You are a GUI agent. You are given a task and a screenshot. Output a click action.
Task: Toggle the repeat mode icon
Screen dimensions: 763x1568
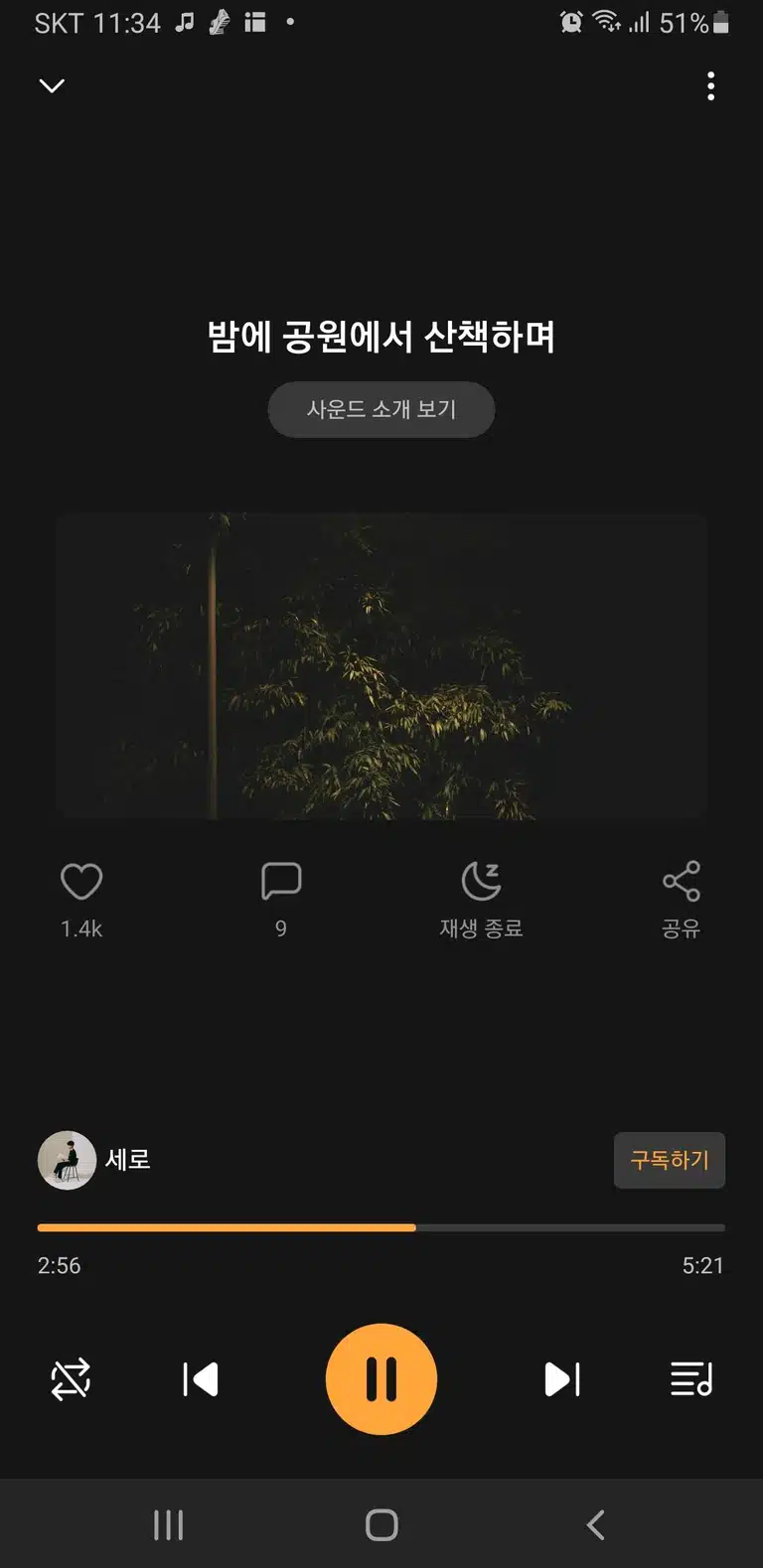(71, 1379)
